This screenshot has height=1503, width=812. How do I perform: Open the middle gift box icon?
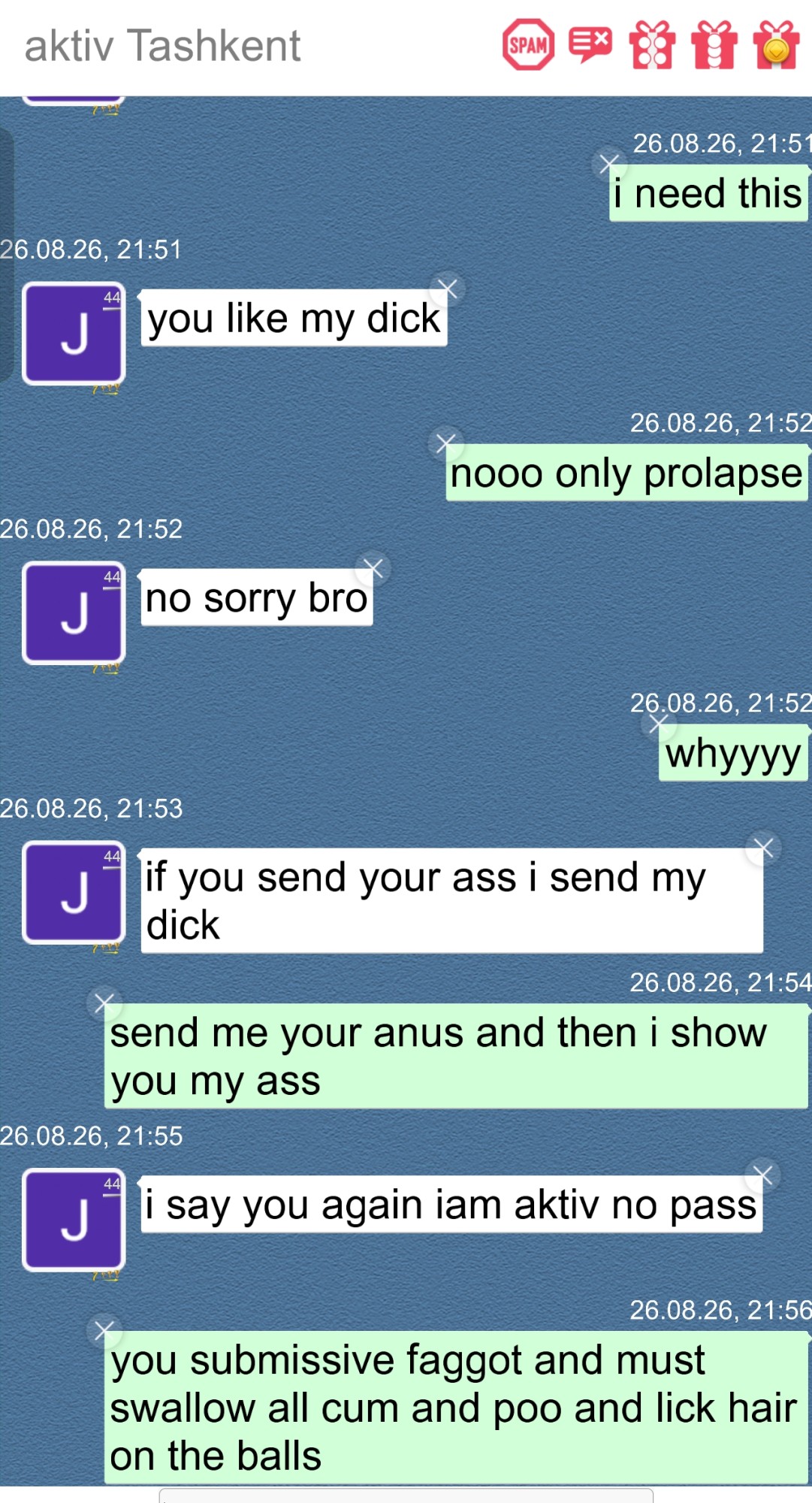pos(714,45)
